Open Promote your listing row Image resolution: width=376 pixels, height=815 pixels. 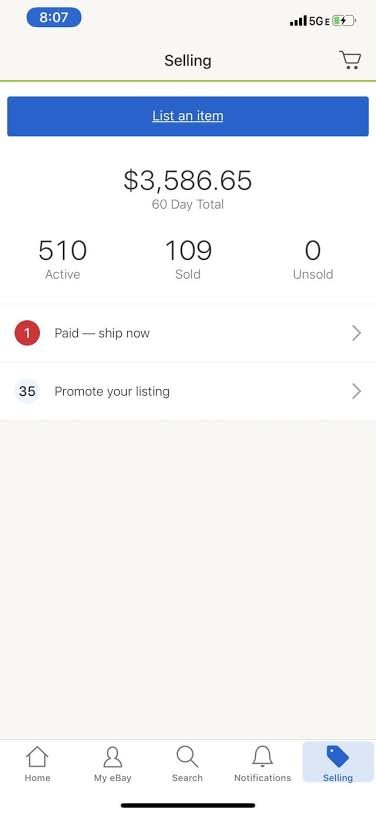pyautogui.click(x=188, y=391)
